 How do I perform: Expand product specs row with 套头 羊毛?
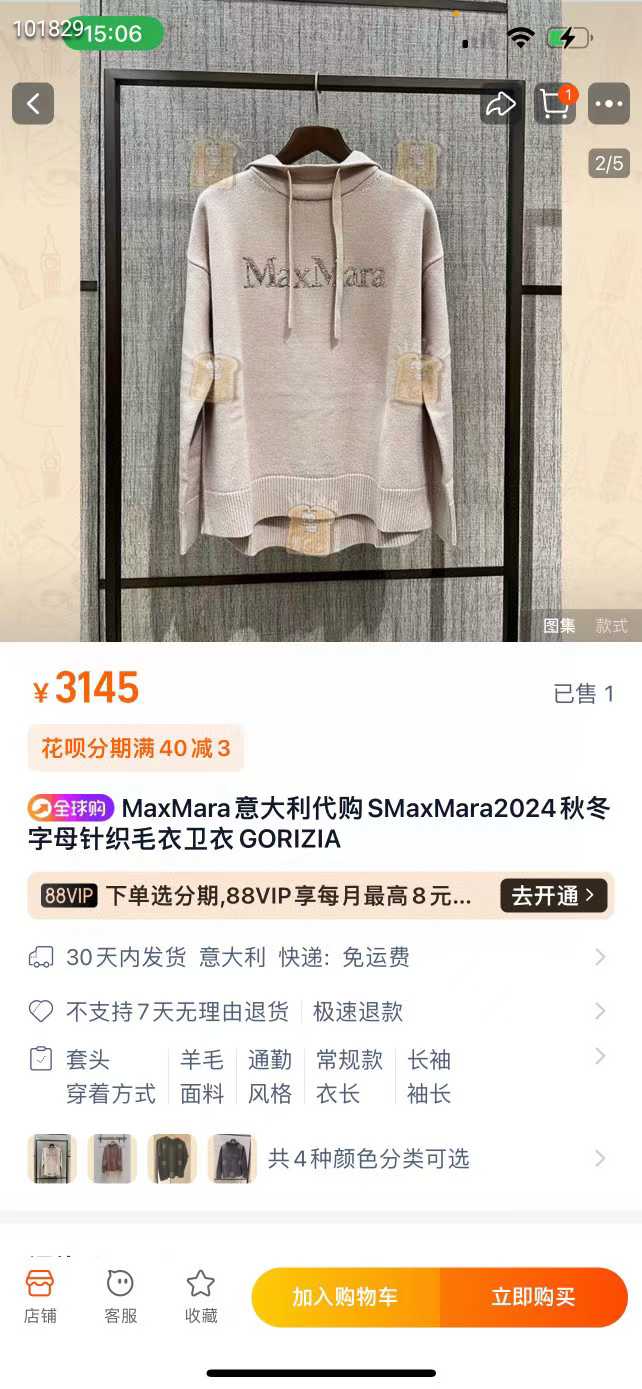[x=320, y=1077]
